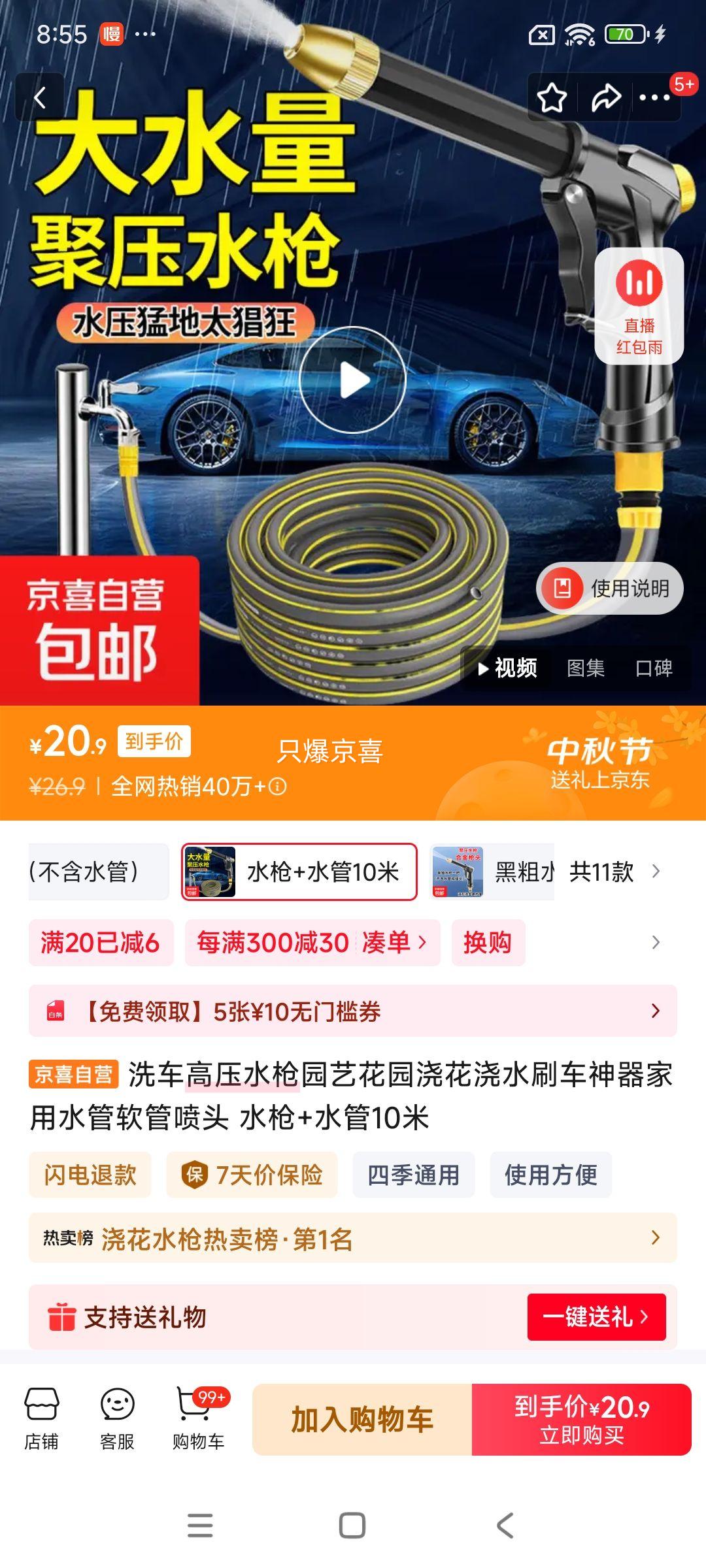Select the 水枪+水管10米 option

(x=299, y=872)
